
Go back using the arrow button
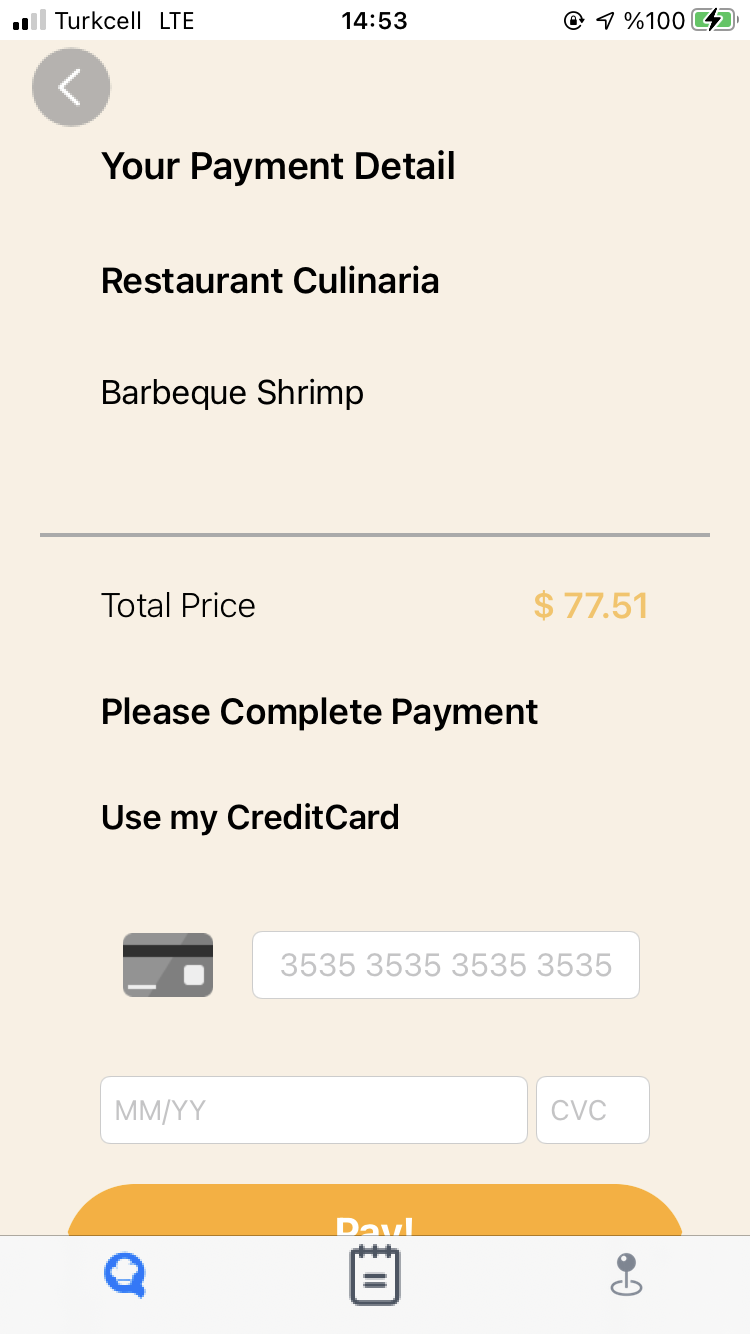[x=70, y=88]
